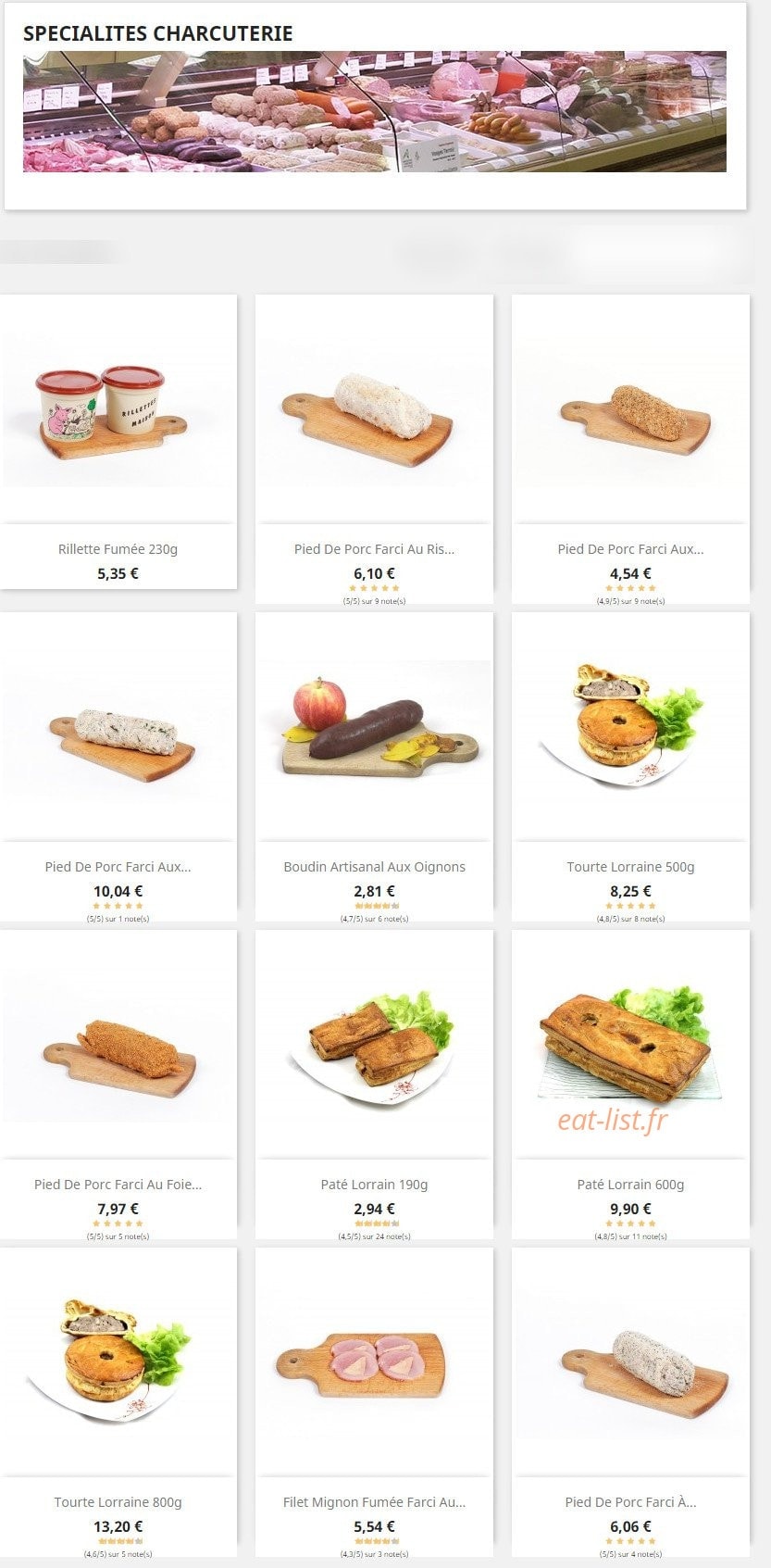
Task: Select the Tourte Lorraine 800g card
Action: 118,1402
